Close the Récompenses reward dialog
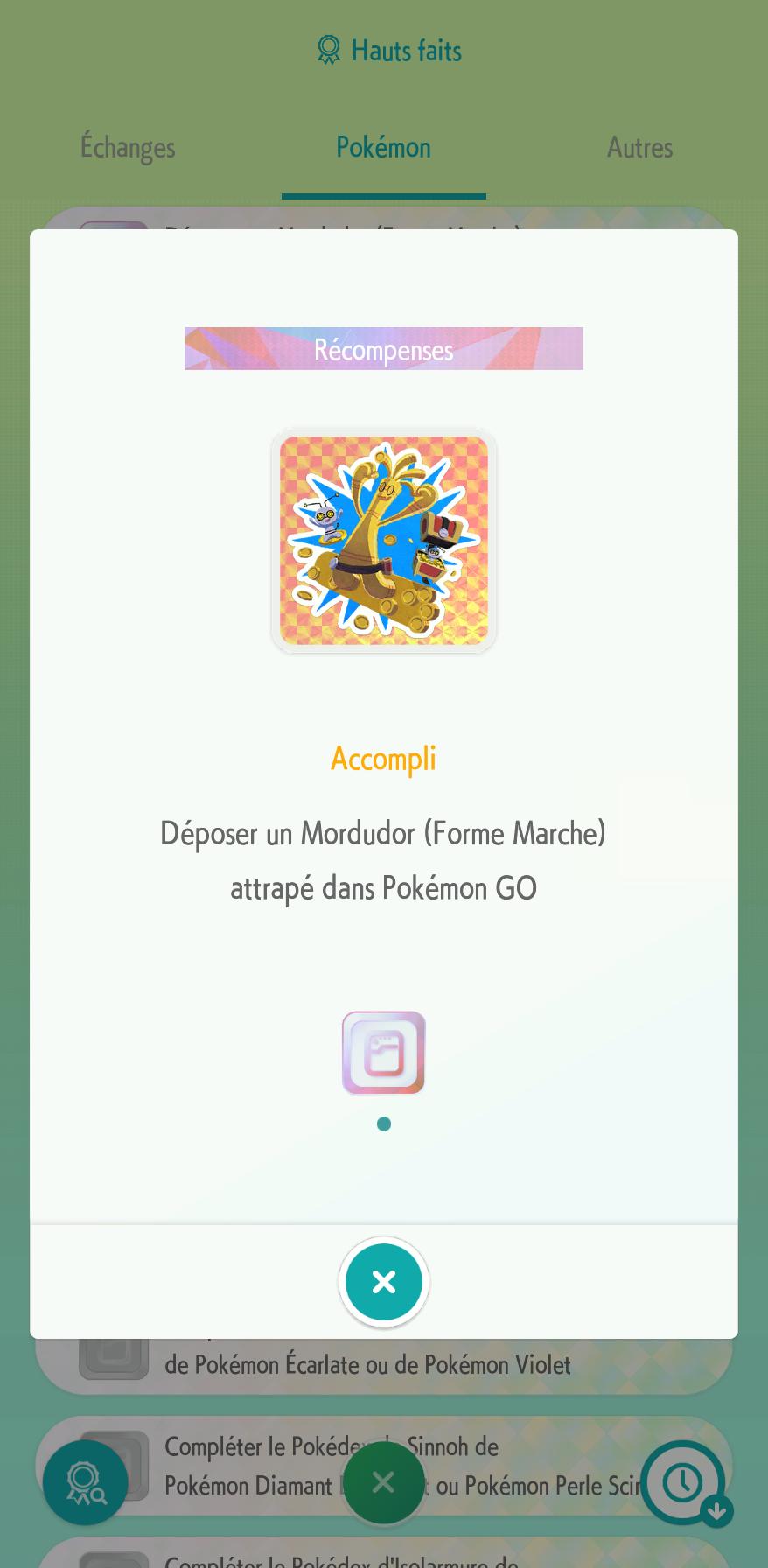This screenshot has height=1568, width=768. tap(383, 1282)
